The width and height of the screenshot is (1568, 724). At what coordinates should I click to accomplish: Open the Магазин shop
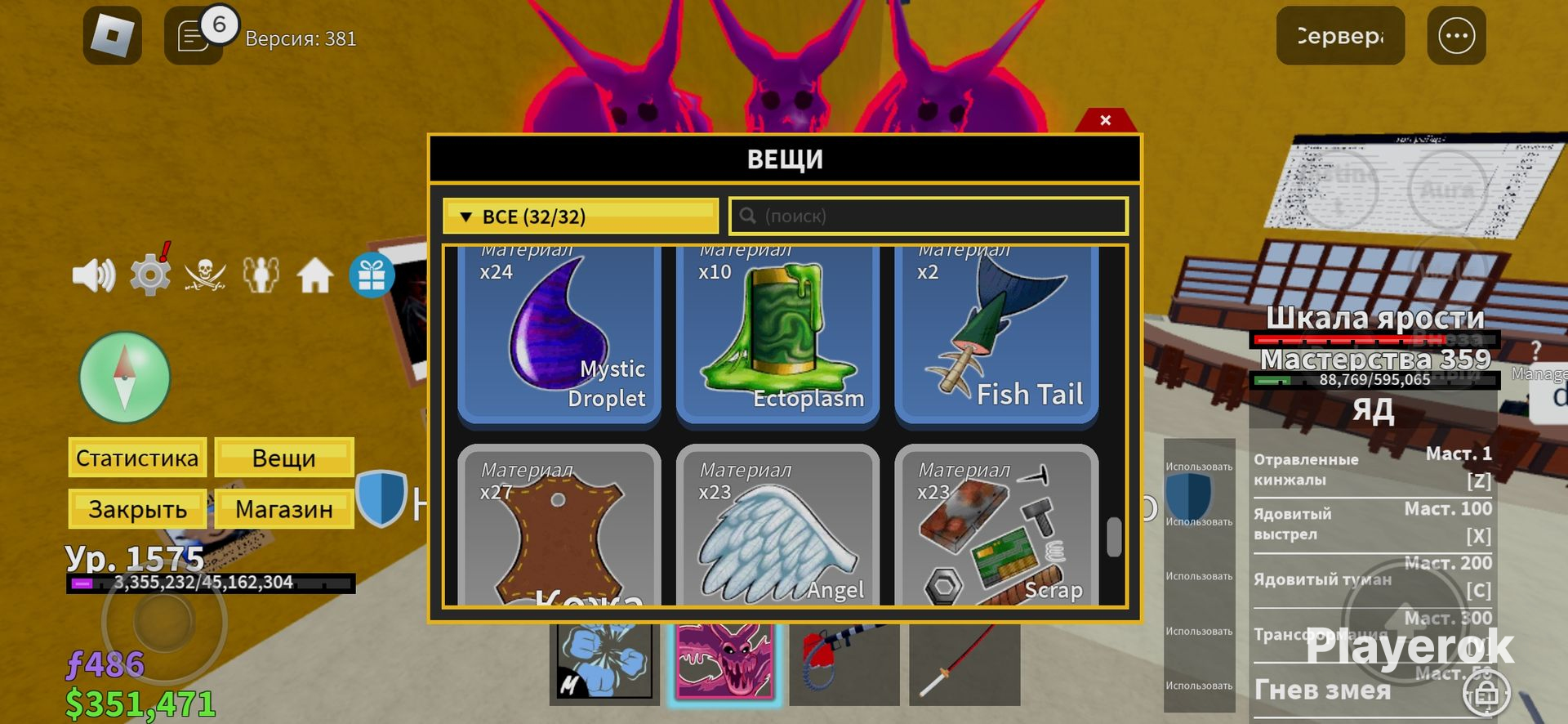283,509
